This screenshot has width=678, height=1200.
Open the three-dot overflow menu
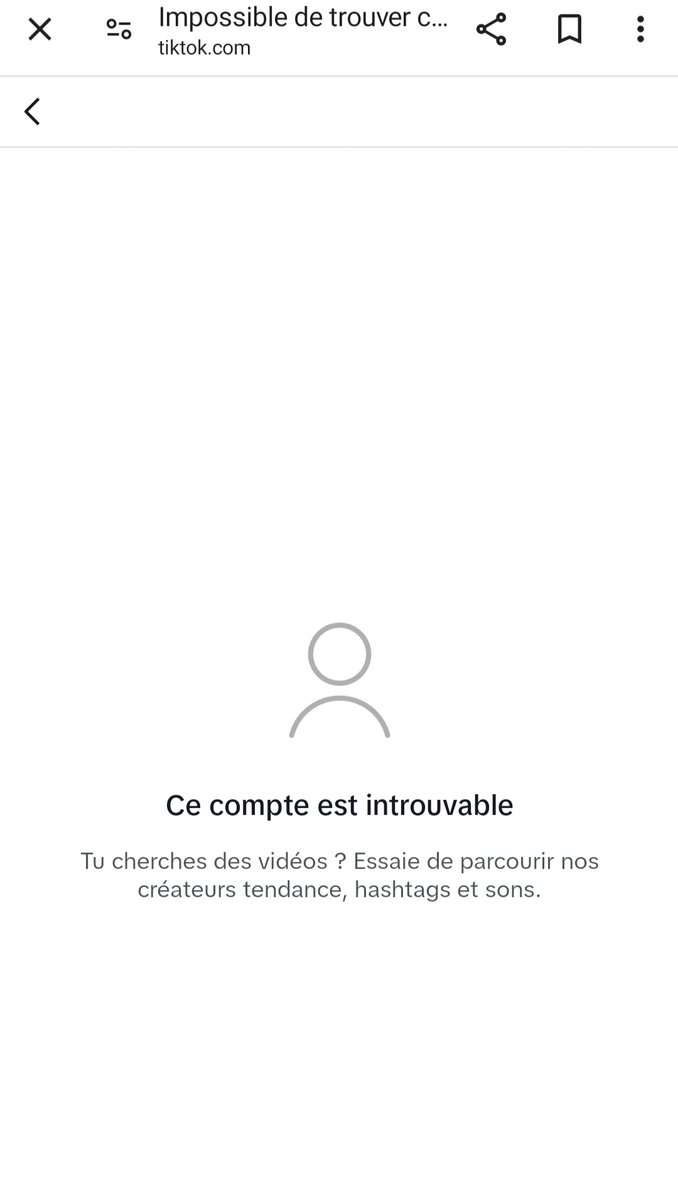click(640, 30)
